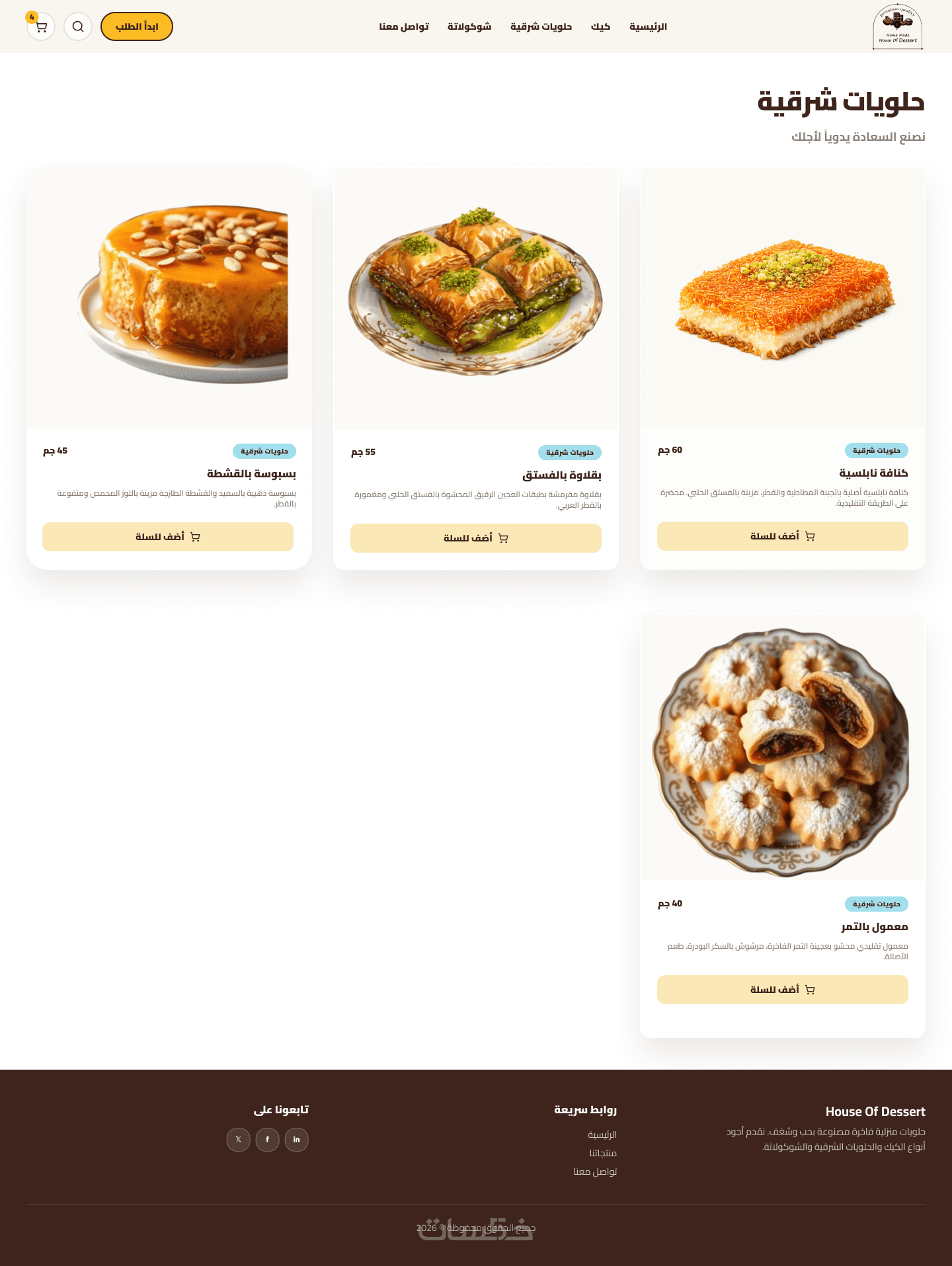This screenshot has width=952, height=1266.
Task: Open تواصل معنا in the top menu
Action: pos(404,27)
